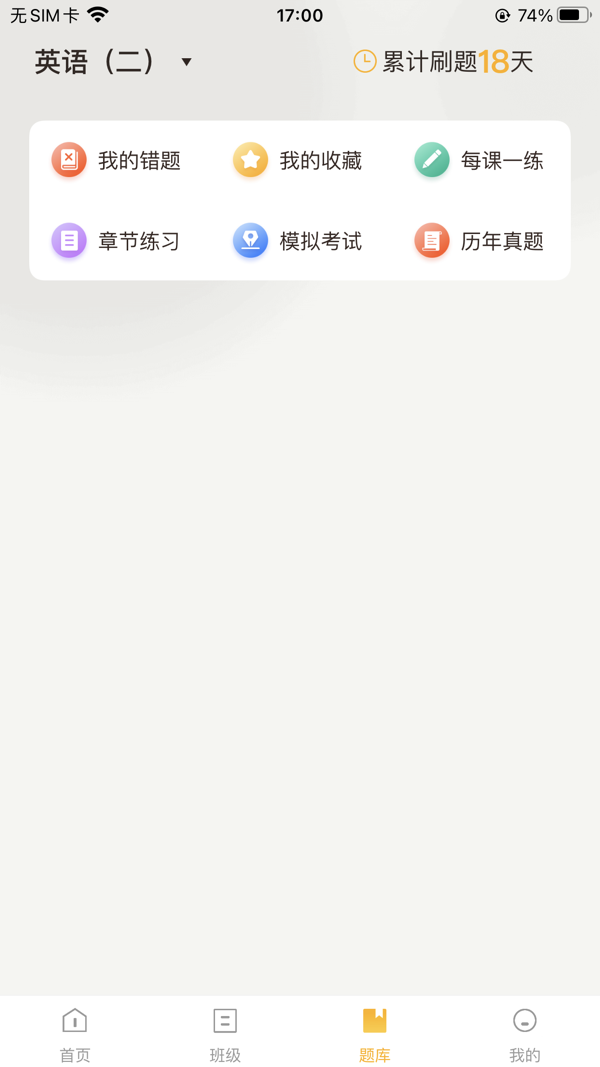Switch to the 班级 tab
600x1067 pixels.
225,1034
